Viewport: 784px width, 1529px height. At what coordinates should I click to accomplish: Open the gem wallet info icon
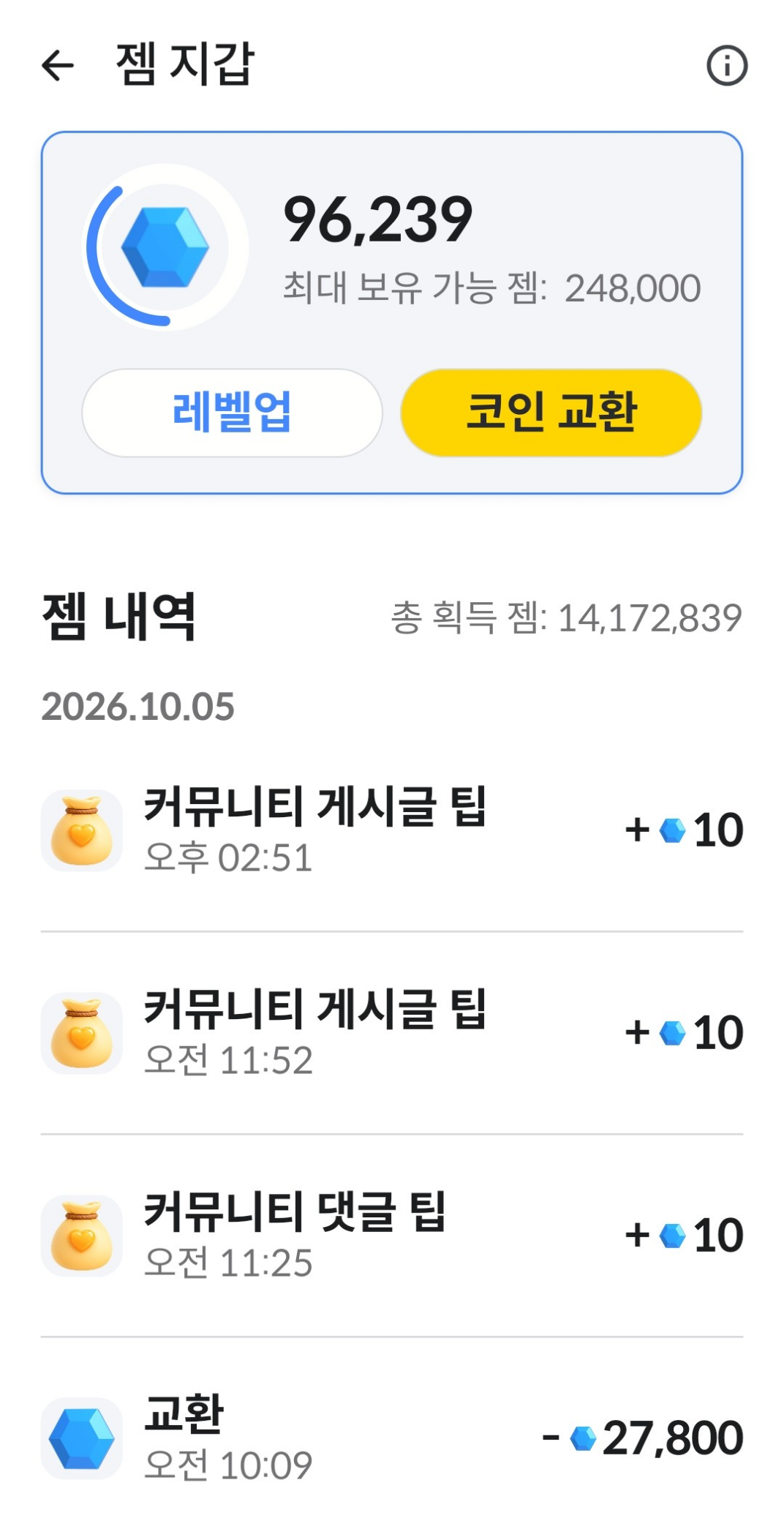pos(726,66)
